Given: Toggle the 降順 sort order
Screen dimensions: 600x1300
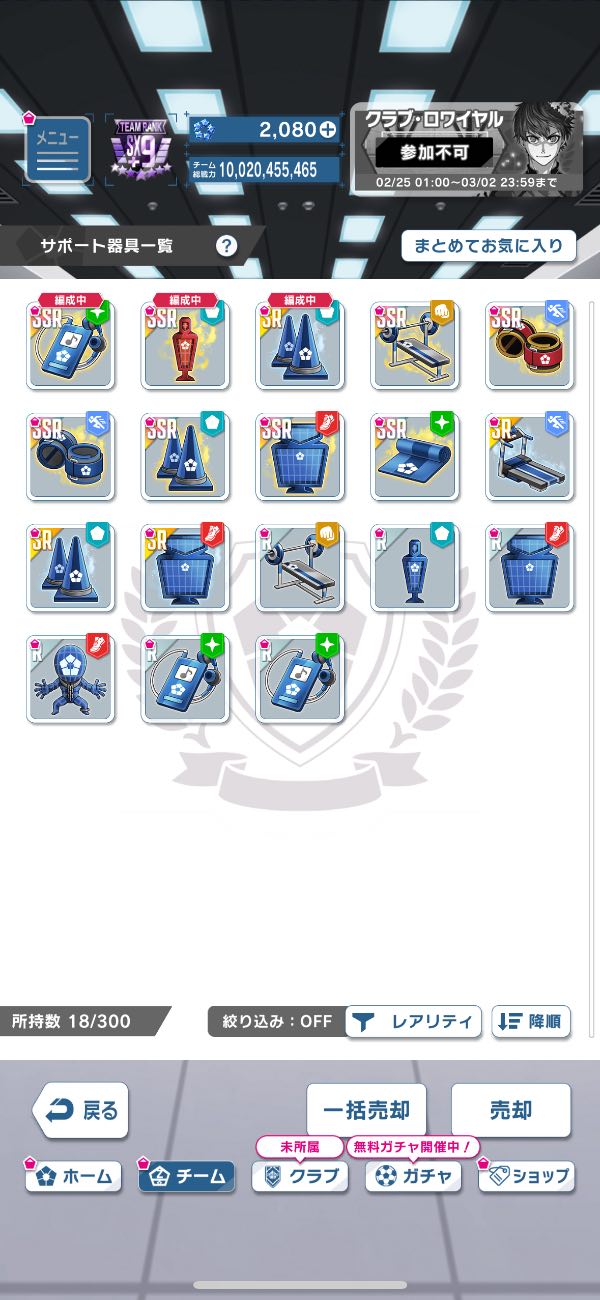Looking at the screenshot, I should coord(531,1022).
